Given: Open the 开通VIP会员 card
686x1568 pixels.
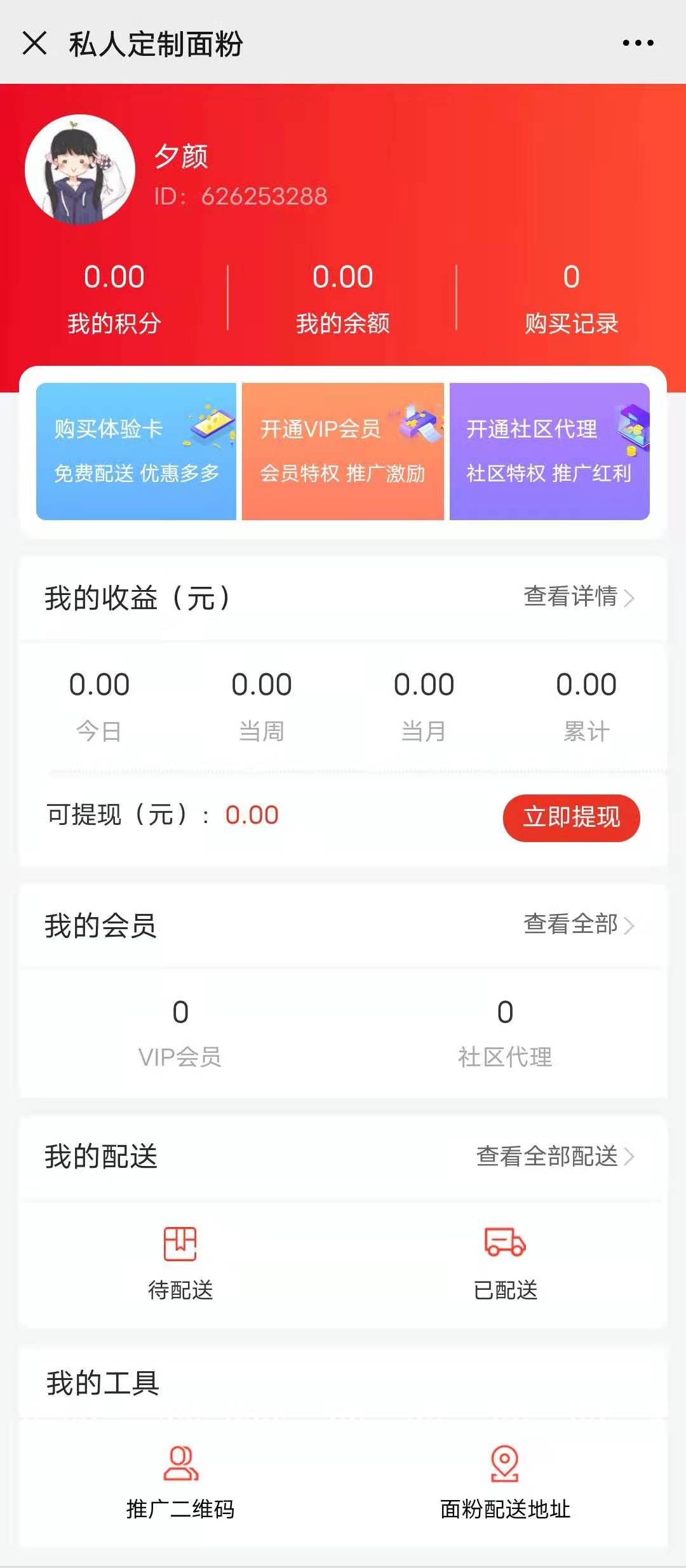Looking at the screenshot, I should tap(342, 452).
